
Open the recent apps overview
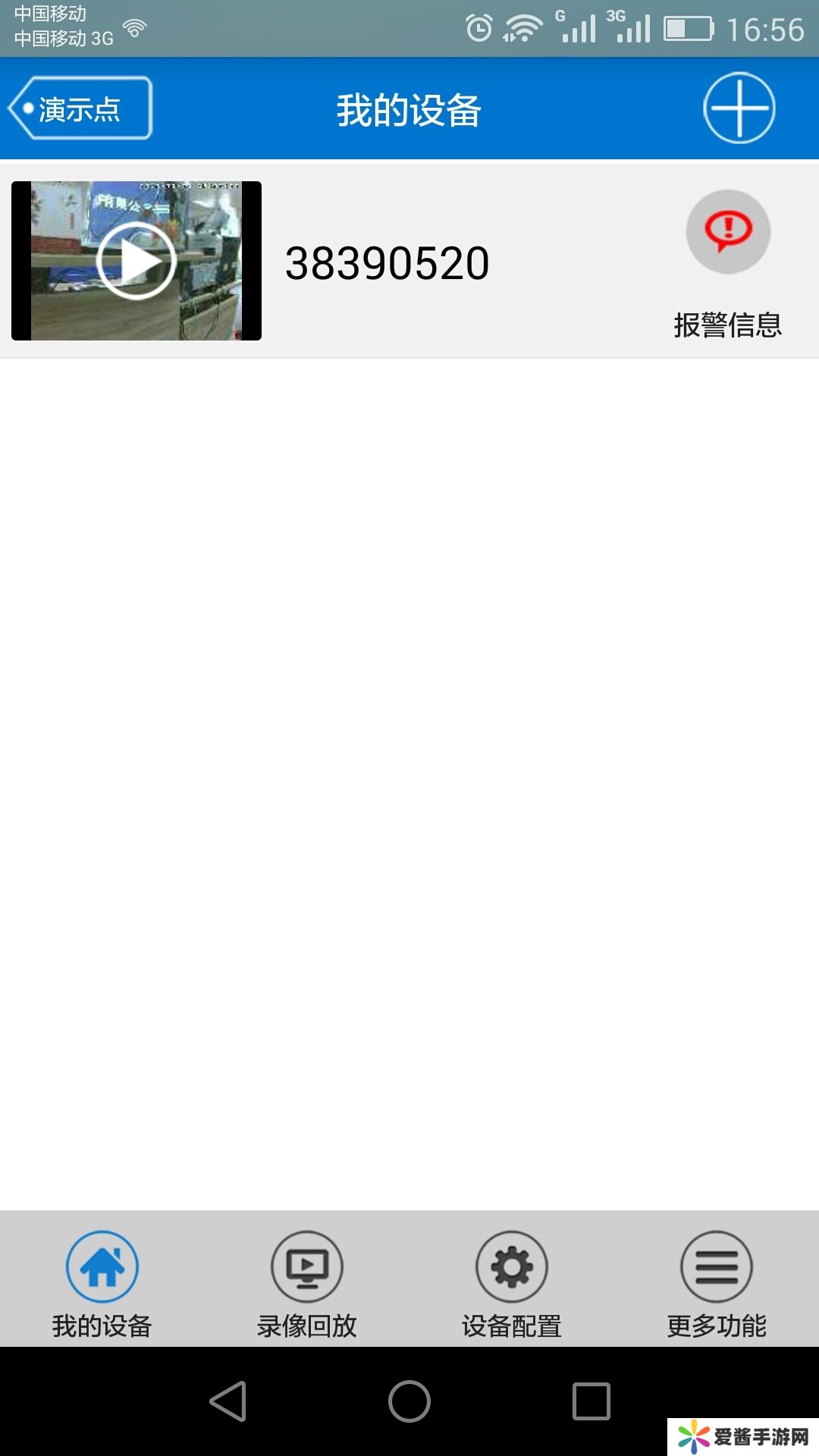(x=591, y=1401)
